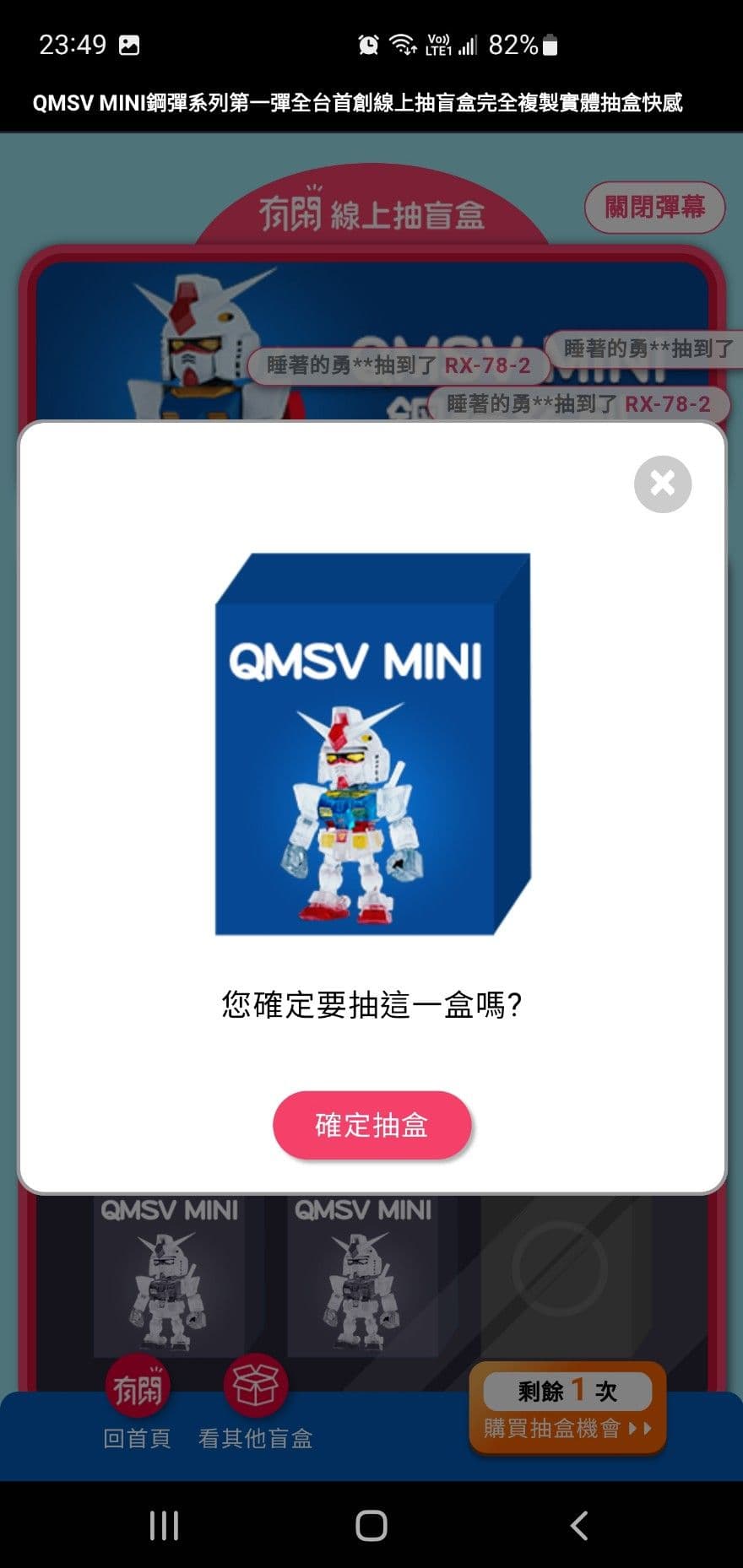Tap the alarm clock icon in the status bar
The height and width of the screenshot is (1568, 743).
coord(369,44)
